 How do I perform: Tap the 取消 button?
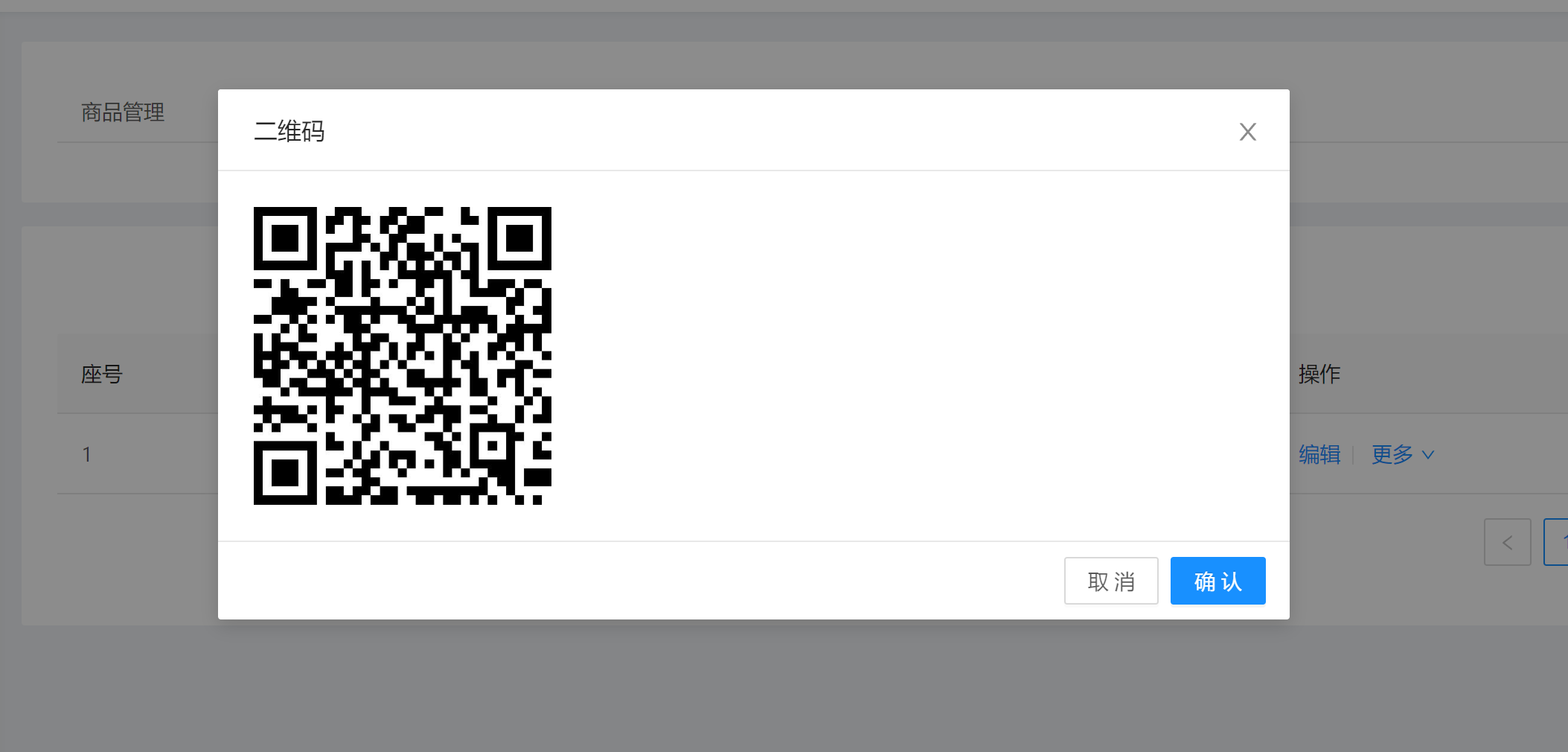[x=1110, y=581]
